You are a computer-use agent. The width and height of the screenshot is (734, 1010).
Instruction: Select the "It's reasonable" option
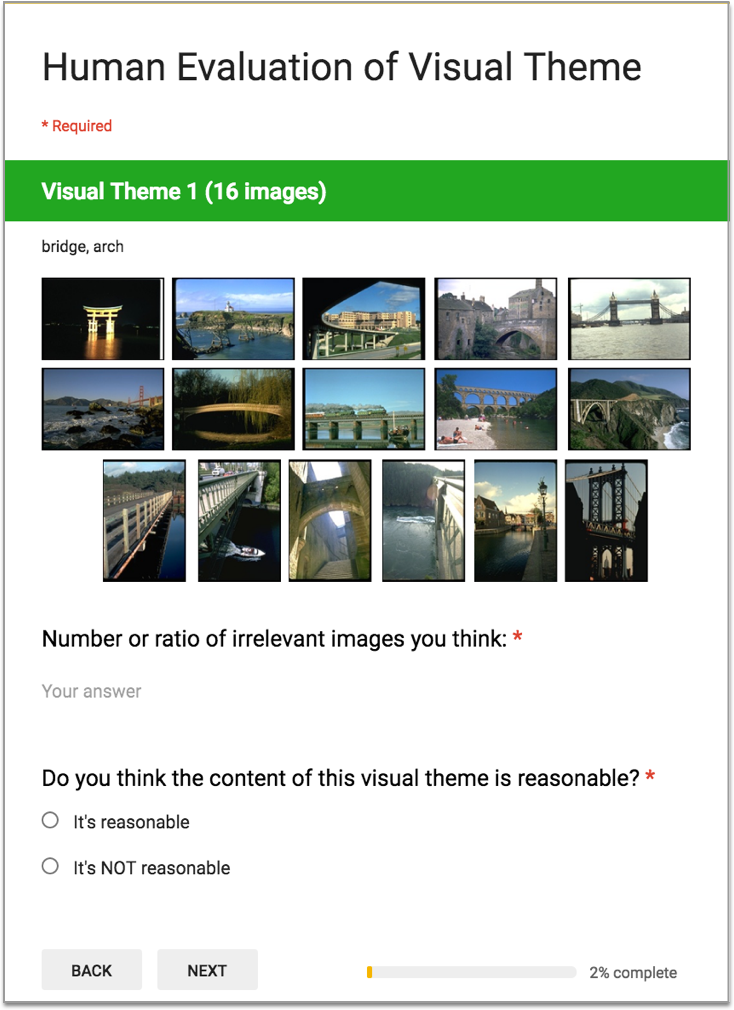51,821
